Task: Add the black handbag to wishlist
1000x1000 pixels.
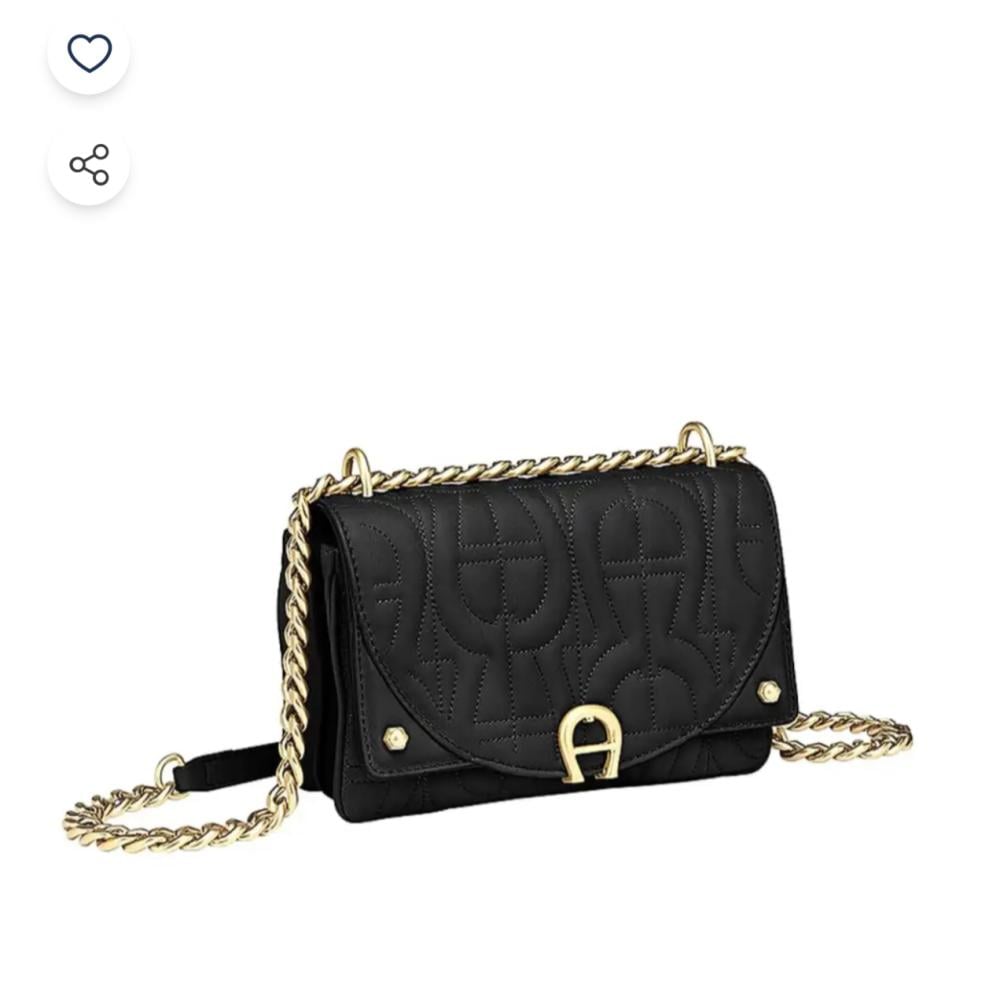Action: pos(89,53)
